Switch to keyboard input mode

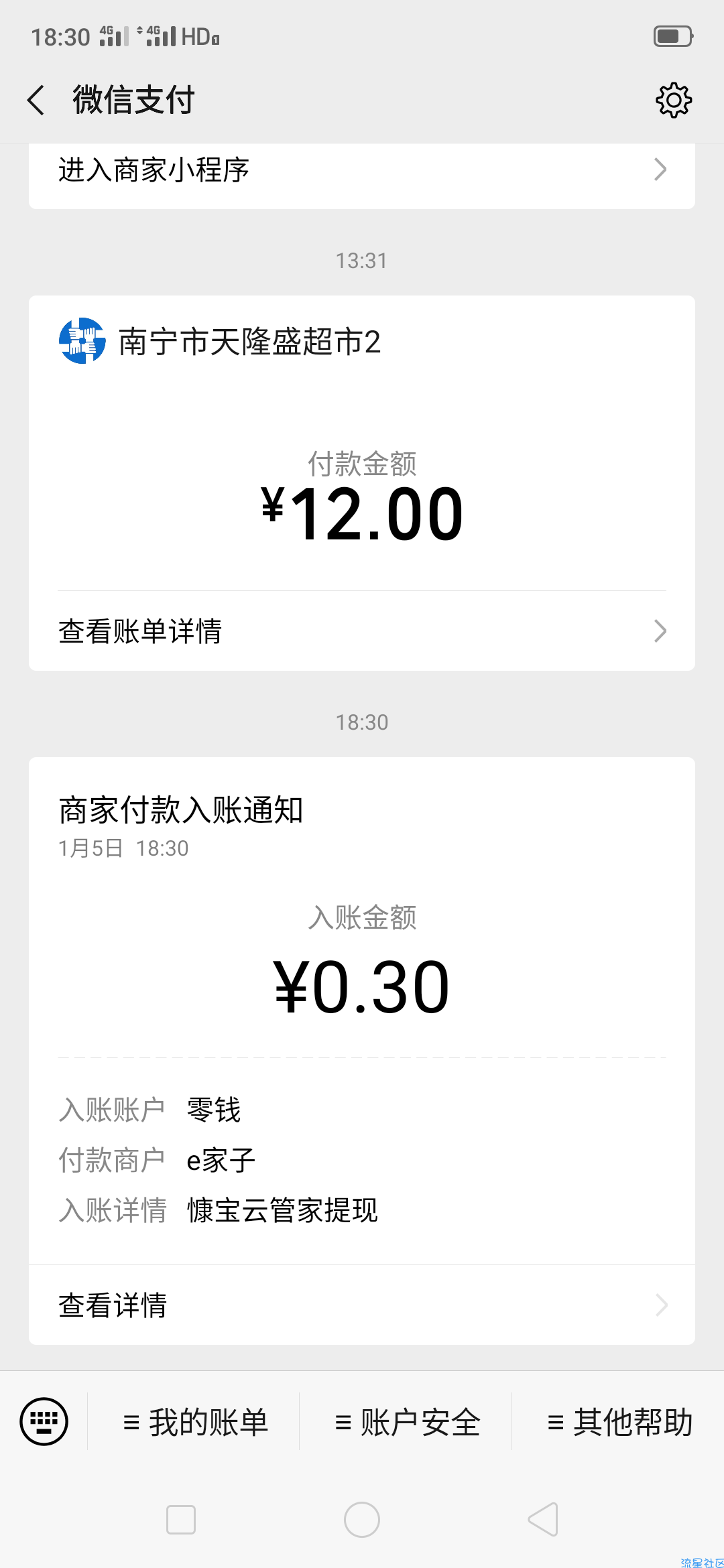coord(44,1421)
